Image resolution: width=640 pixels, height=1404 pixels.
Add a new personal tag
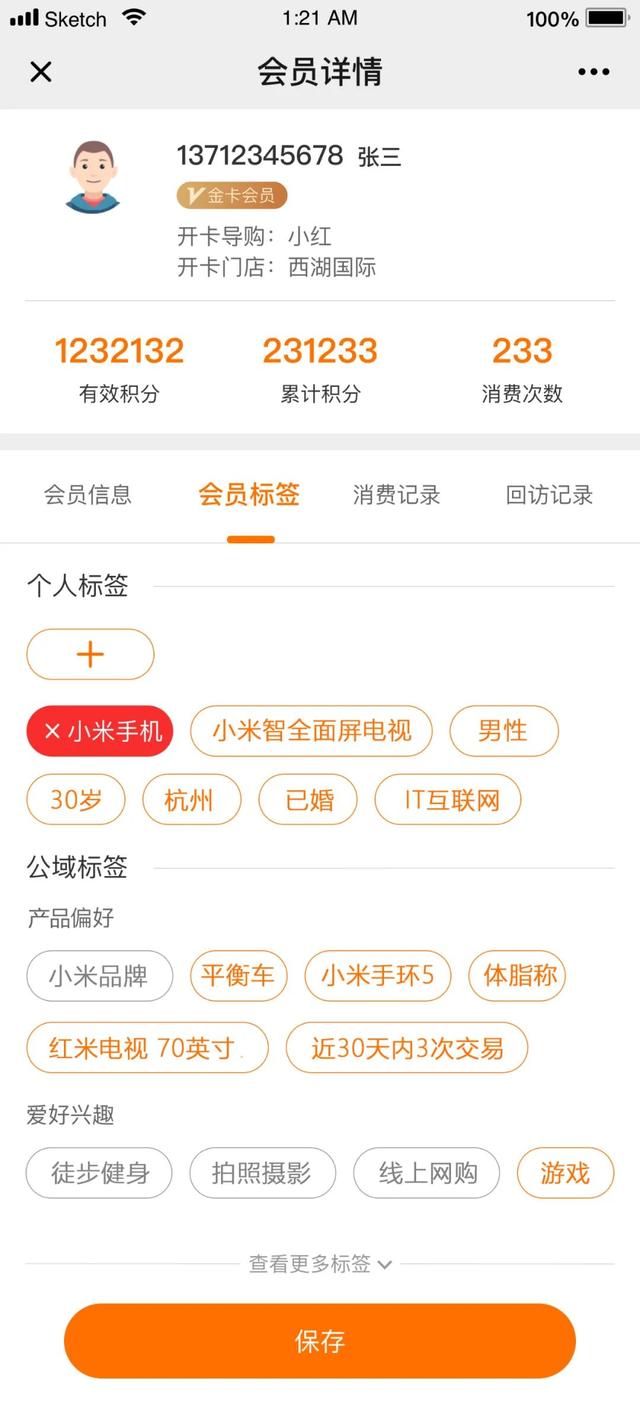click(x=90, y=654)
